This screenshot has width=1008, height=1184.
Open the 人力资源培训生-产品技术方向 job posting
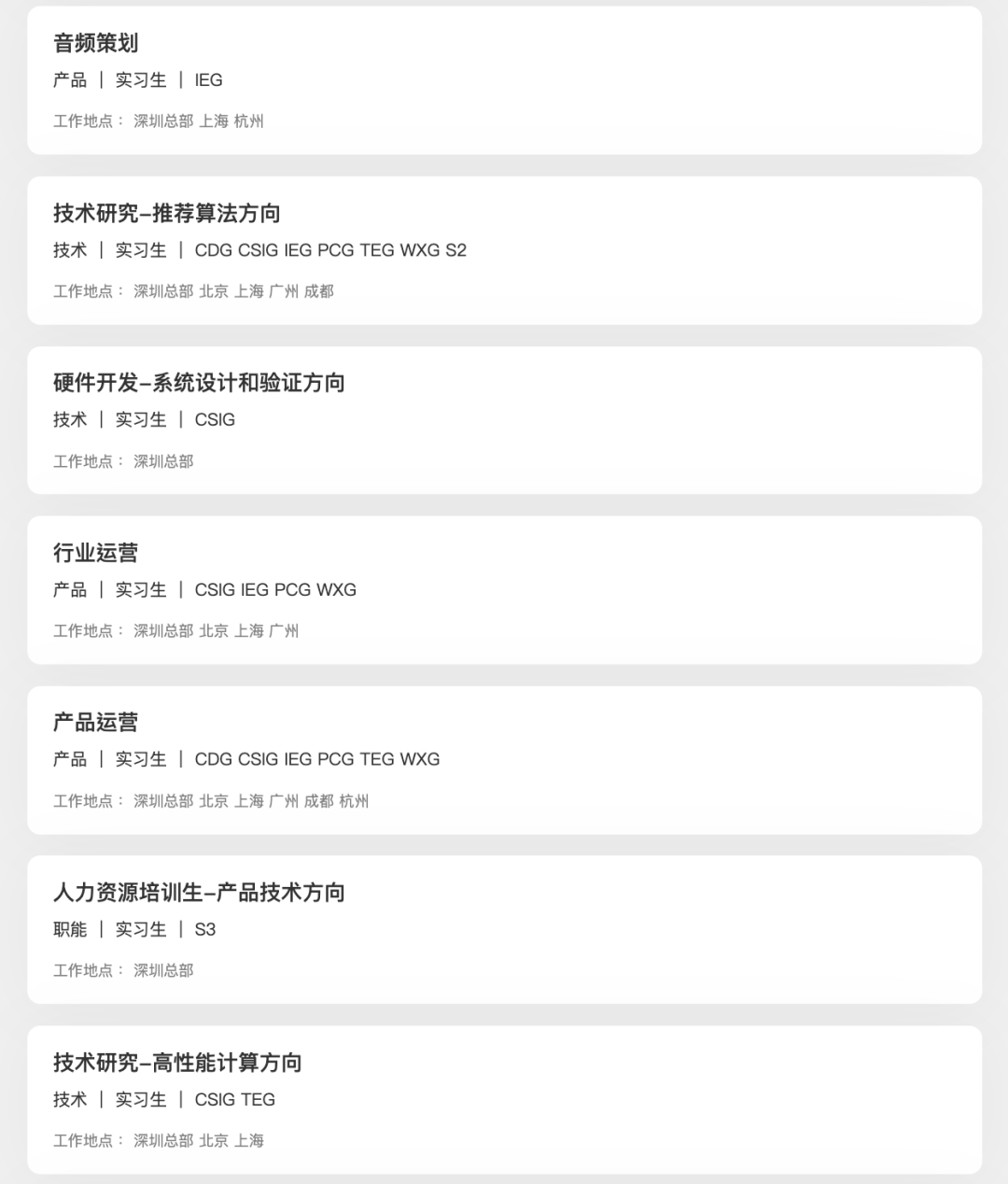click(198, 893)
